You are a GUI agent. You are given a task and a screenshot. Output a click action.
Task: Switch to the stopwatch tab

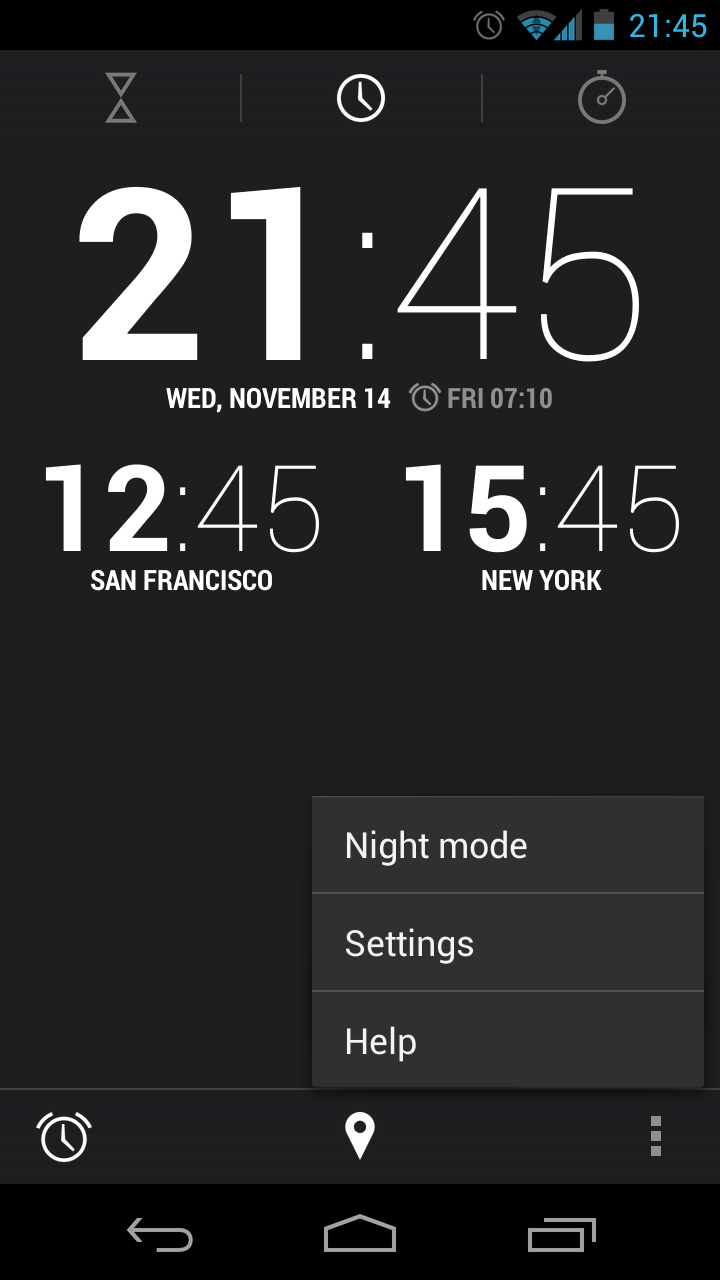click(601, 98)
